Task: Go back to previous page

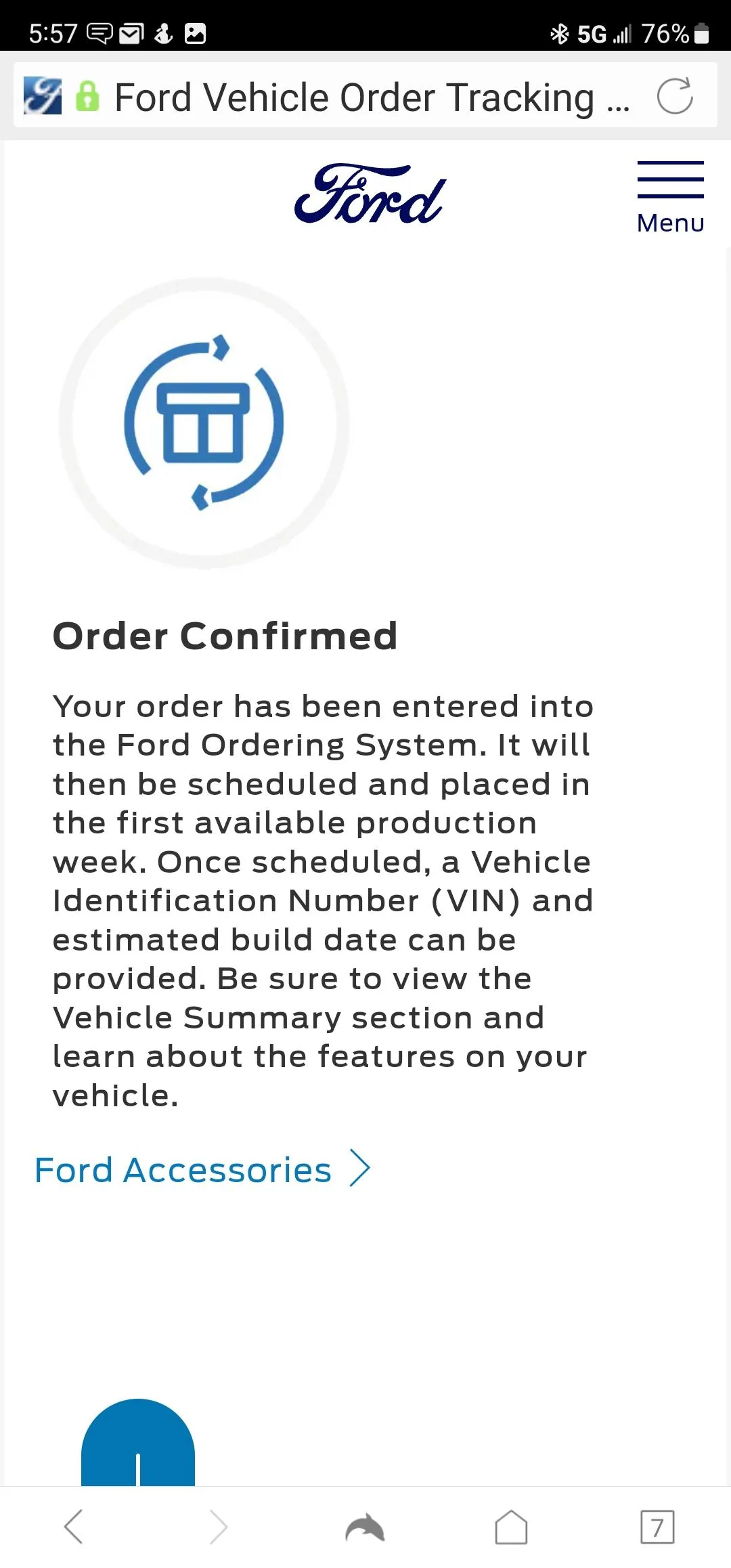Action: pos(73,1527)
